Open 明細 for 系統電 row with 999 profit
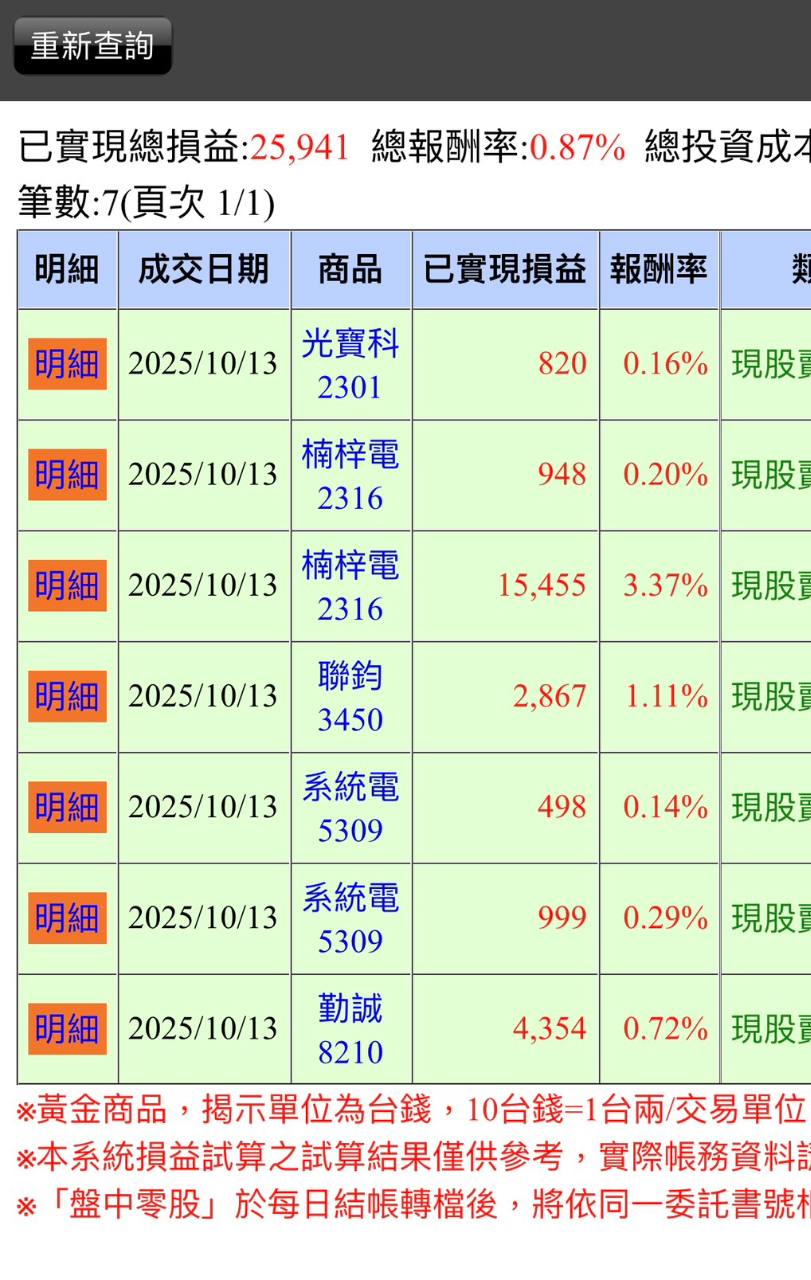Viewport: 811px width, 1280px height. 67,920
